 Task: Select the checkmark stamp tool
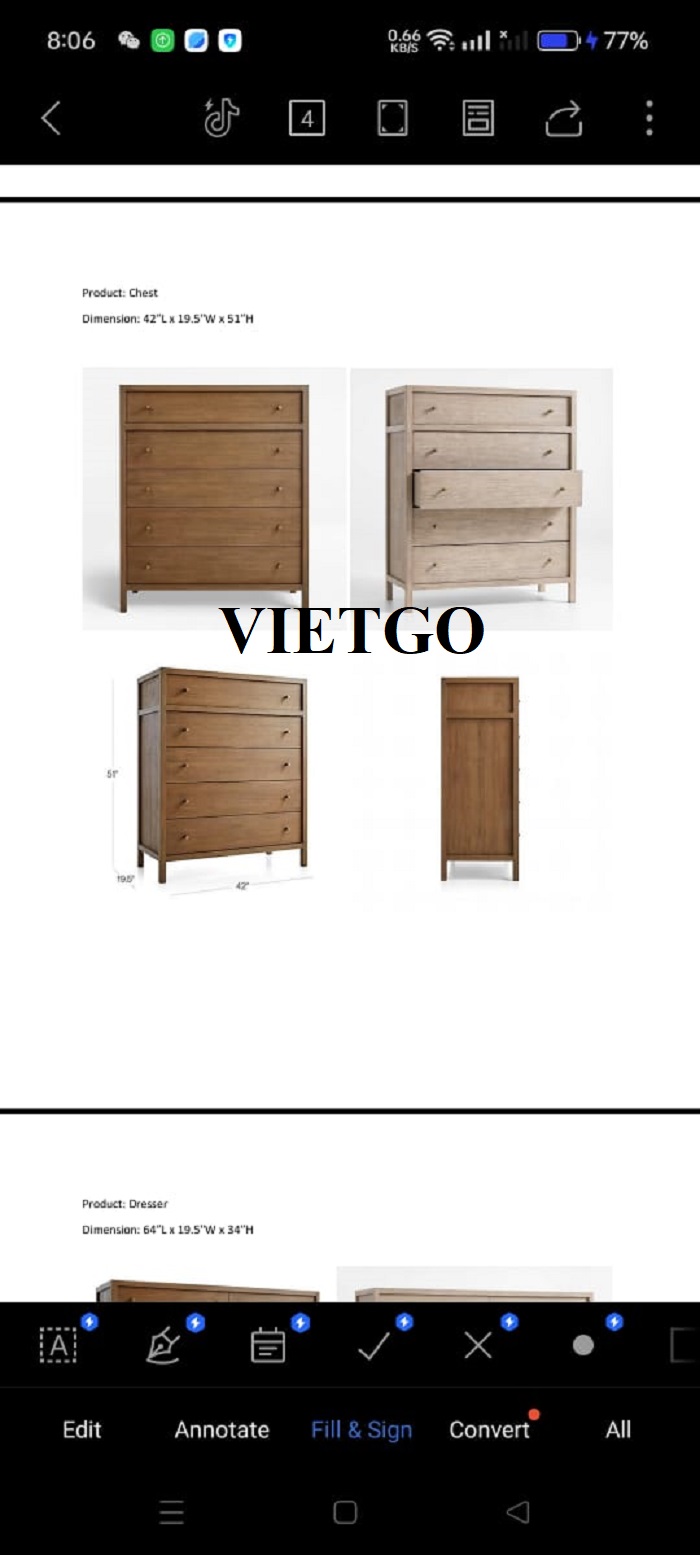coord(374,1345)
